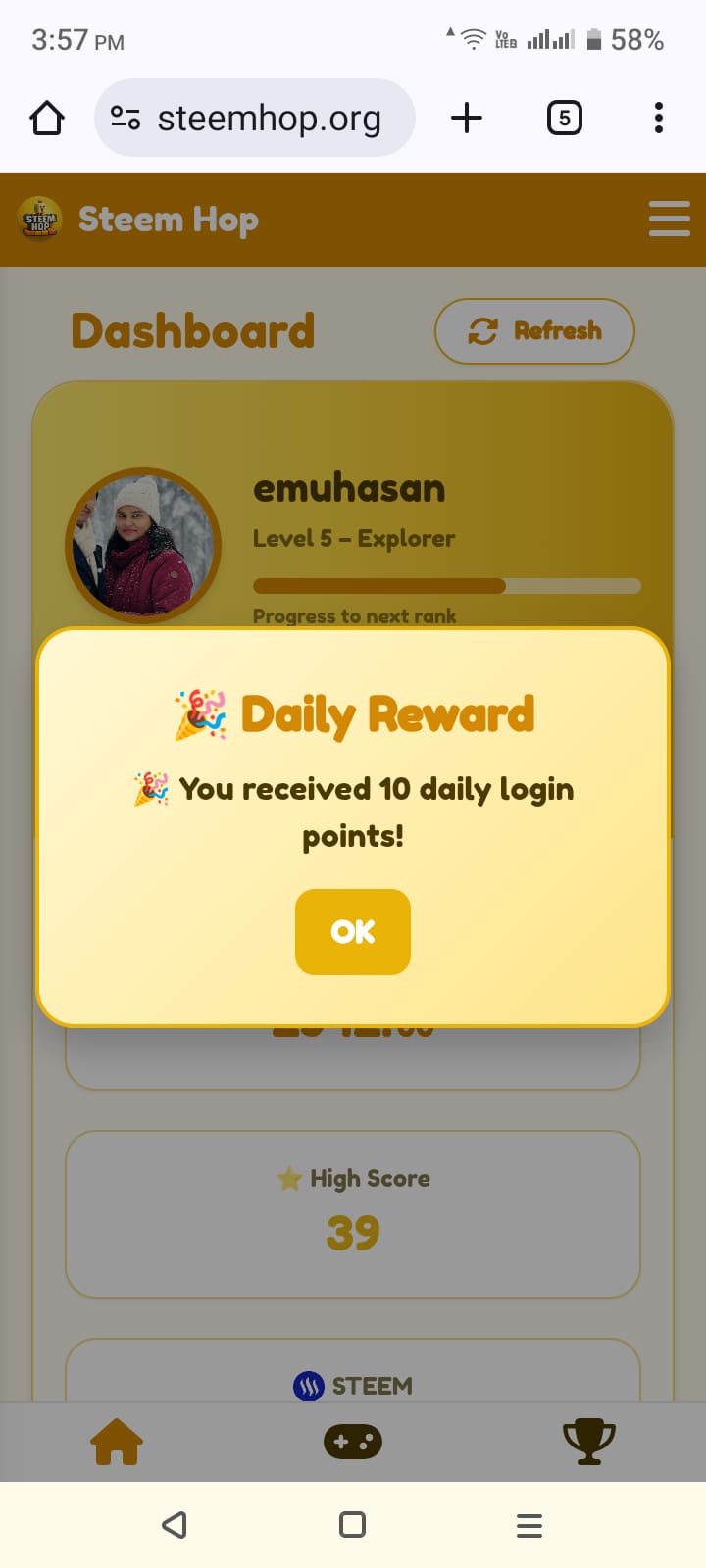
Task: Open the browser overflow menu
Action: (659, 119)
